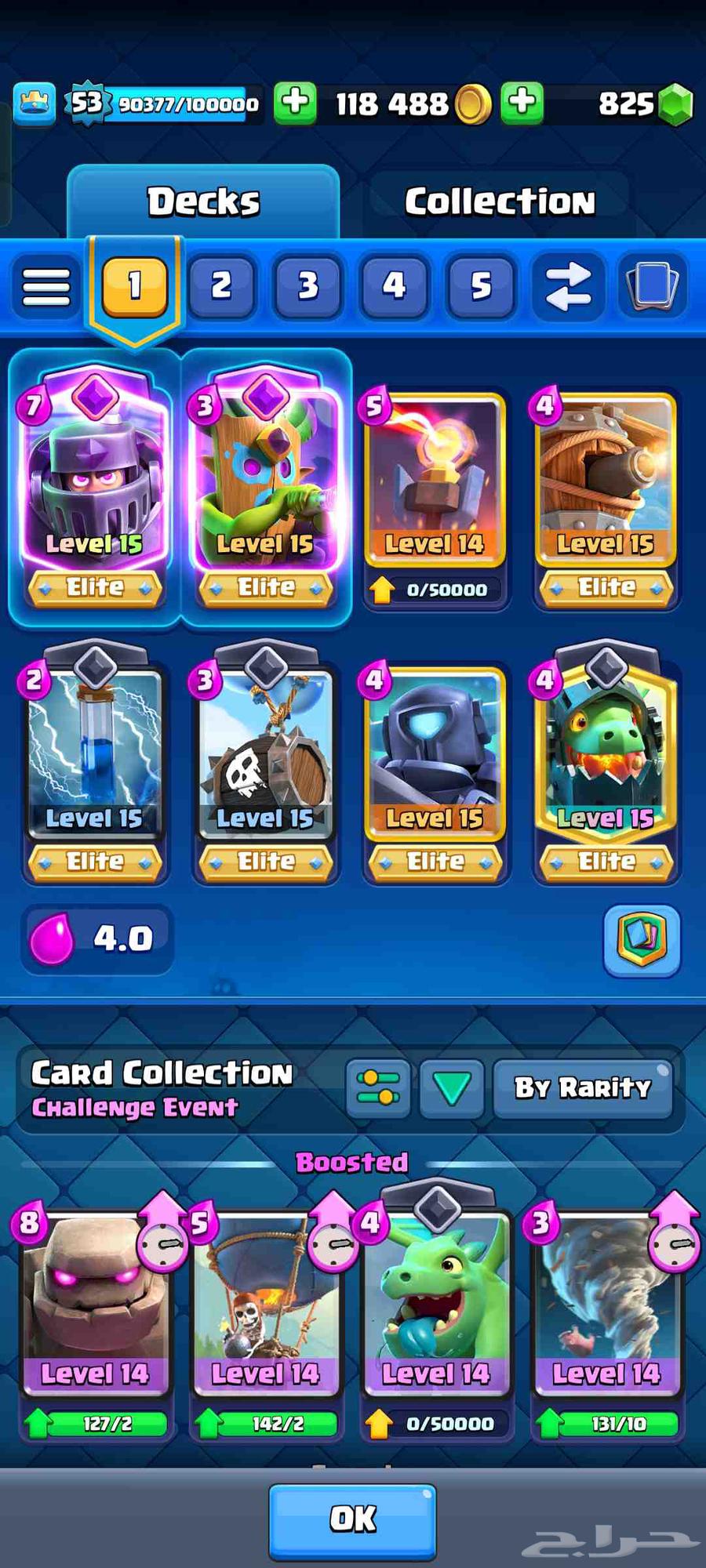Tap the swap arrows deck icon
This screenshot has width=706, height=1568.
pyautogui.click(x=568, y=285)
